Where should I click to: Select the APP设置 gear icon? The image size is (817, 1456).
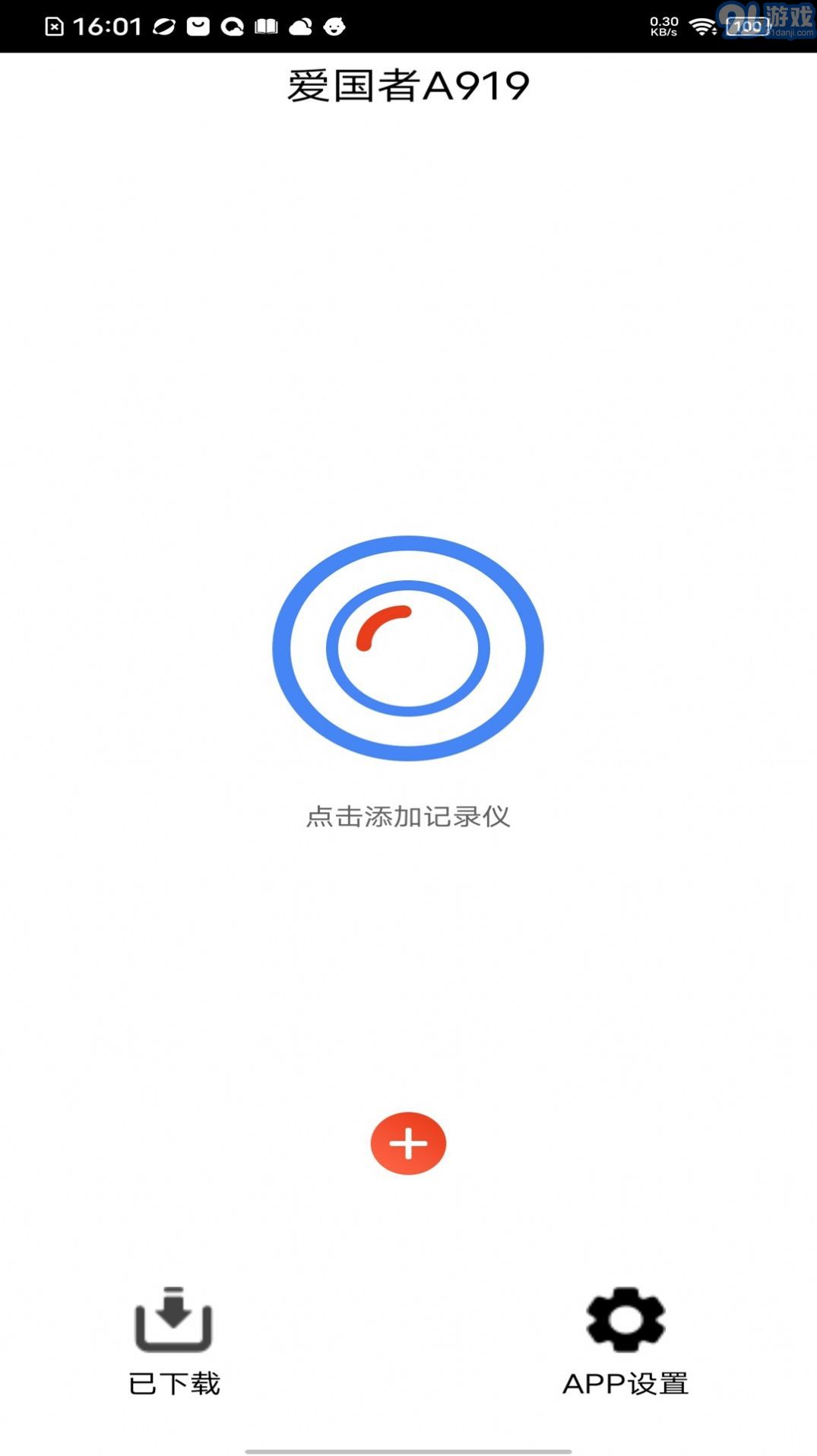[x=625, y=1321]
